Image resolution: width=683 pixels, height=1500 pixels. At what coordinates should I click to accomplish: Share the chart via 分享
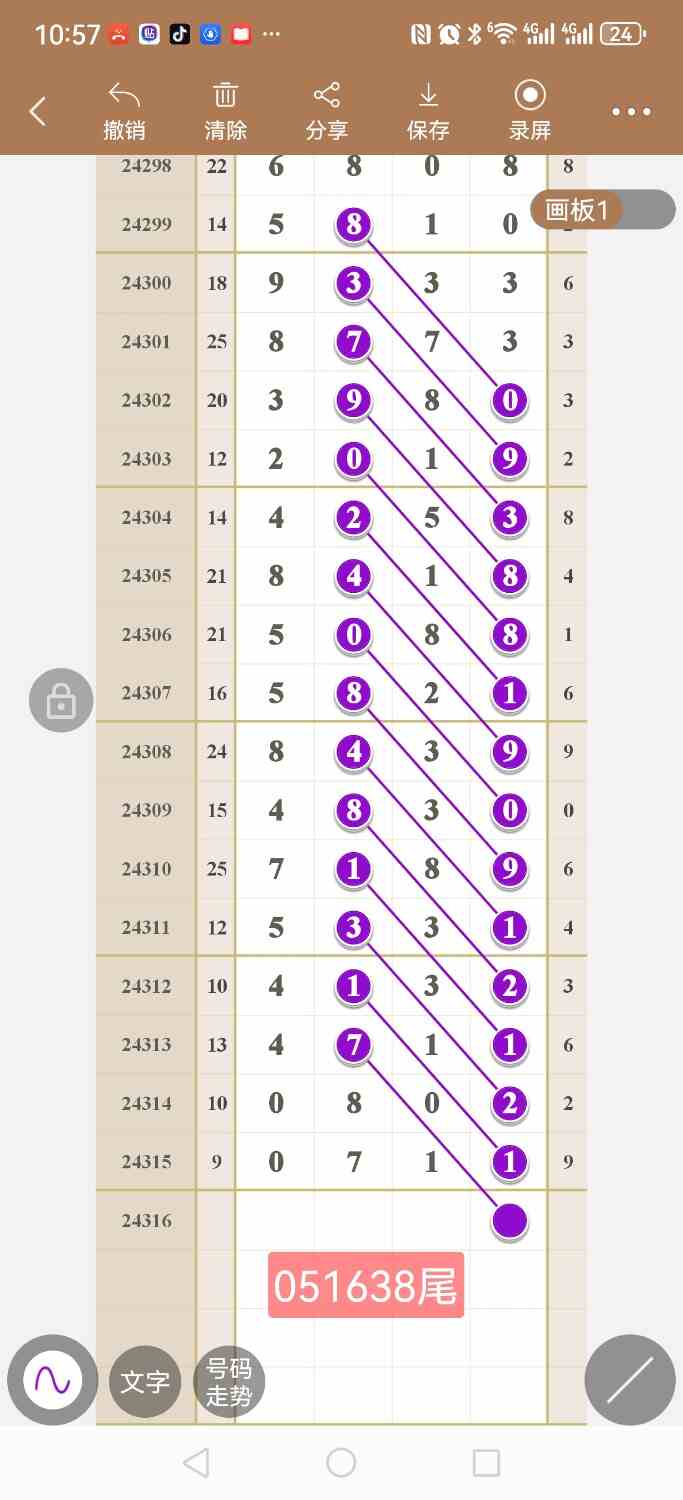tap(327, 111)
